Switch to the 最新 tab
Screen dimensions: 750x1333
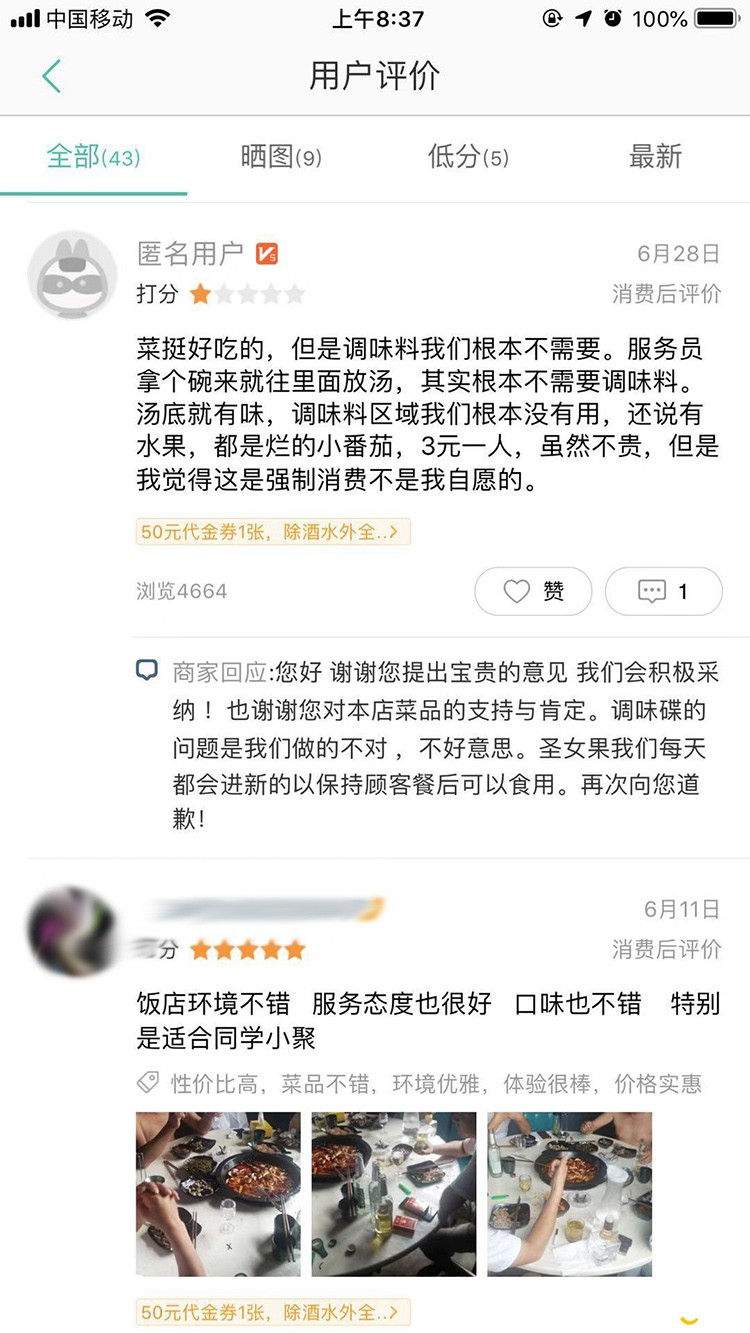coord(655,157)
